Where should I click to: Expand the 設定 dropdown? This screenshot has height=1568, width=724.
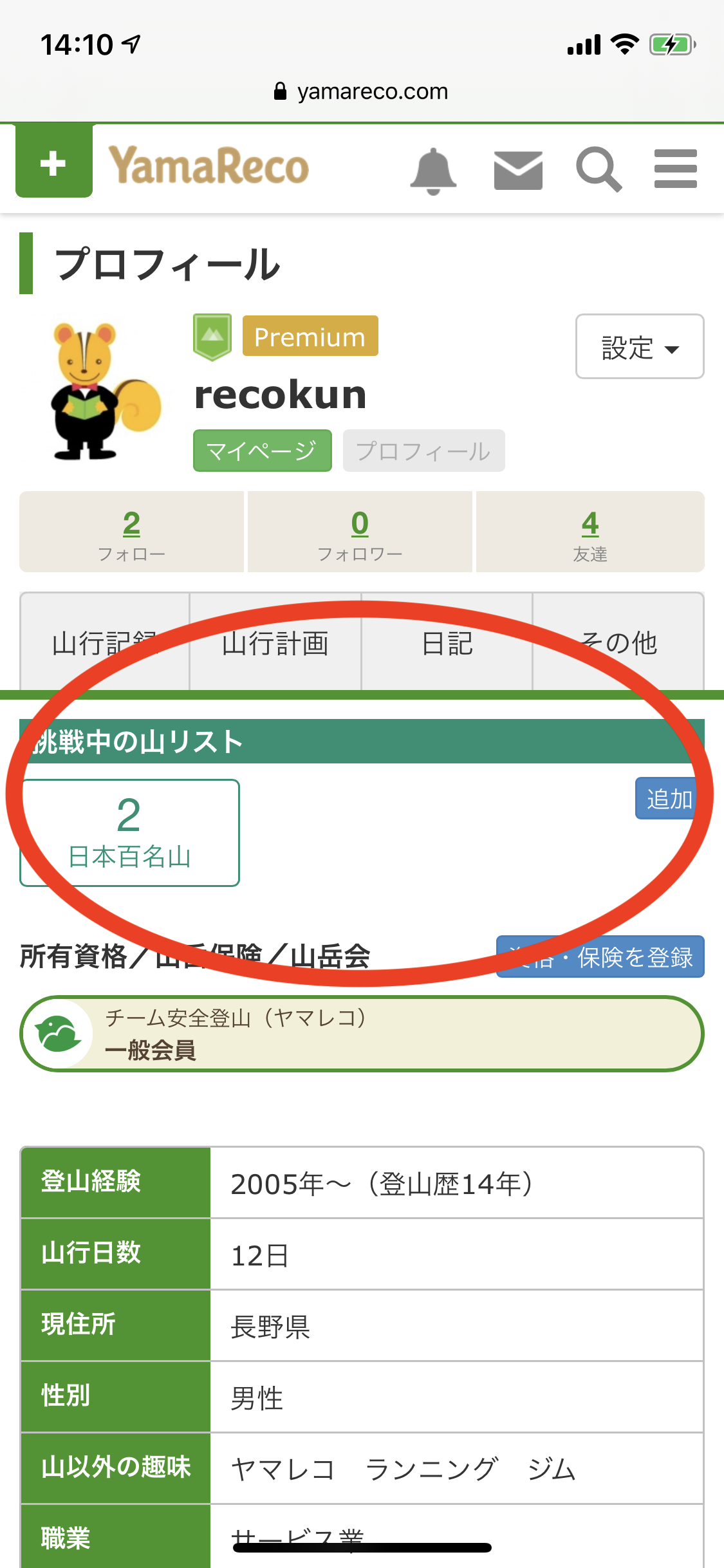pyautogui.click(x=640, y=346)
